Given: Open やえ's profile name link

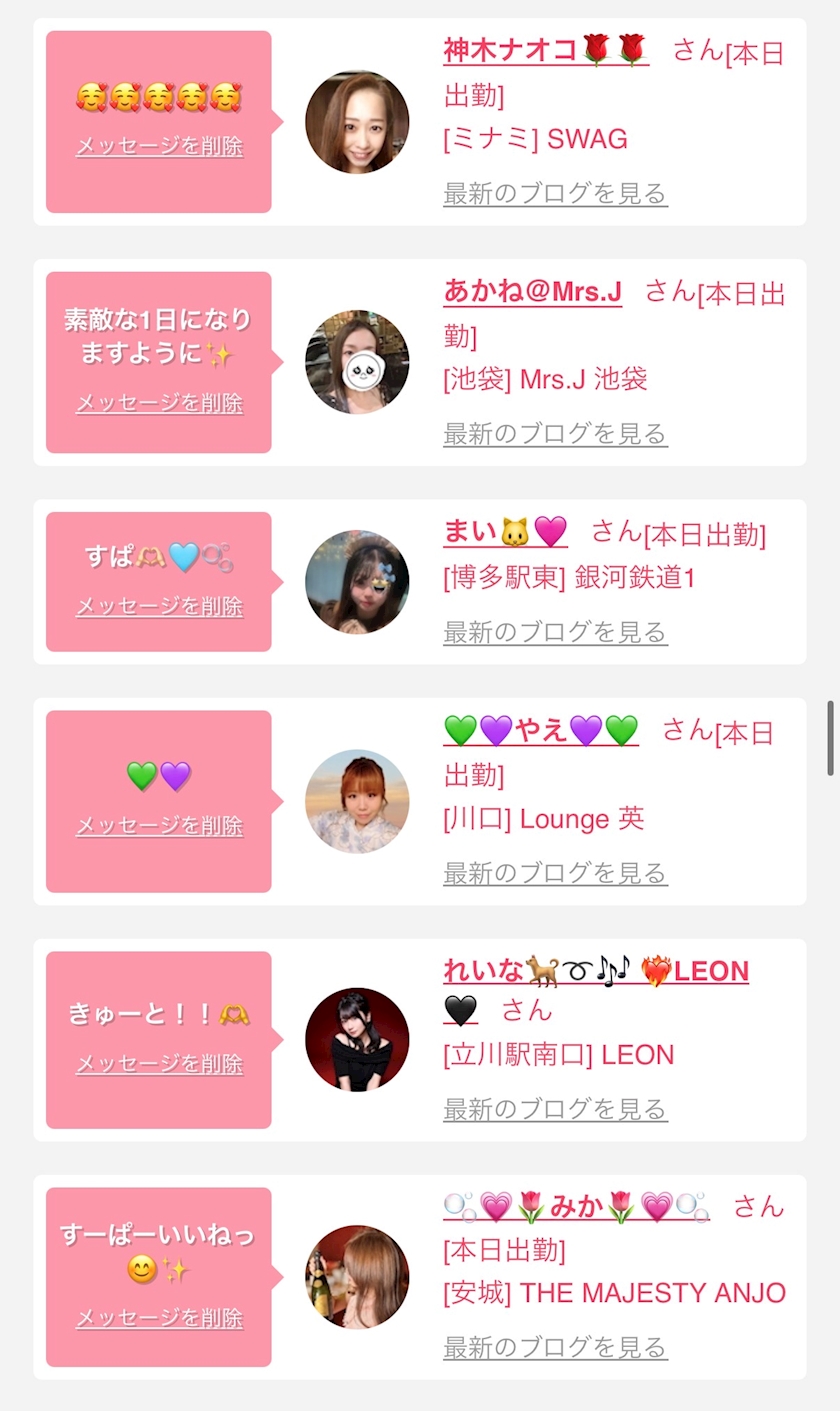Looking at the screenshot, I should tap(541, 731).
